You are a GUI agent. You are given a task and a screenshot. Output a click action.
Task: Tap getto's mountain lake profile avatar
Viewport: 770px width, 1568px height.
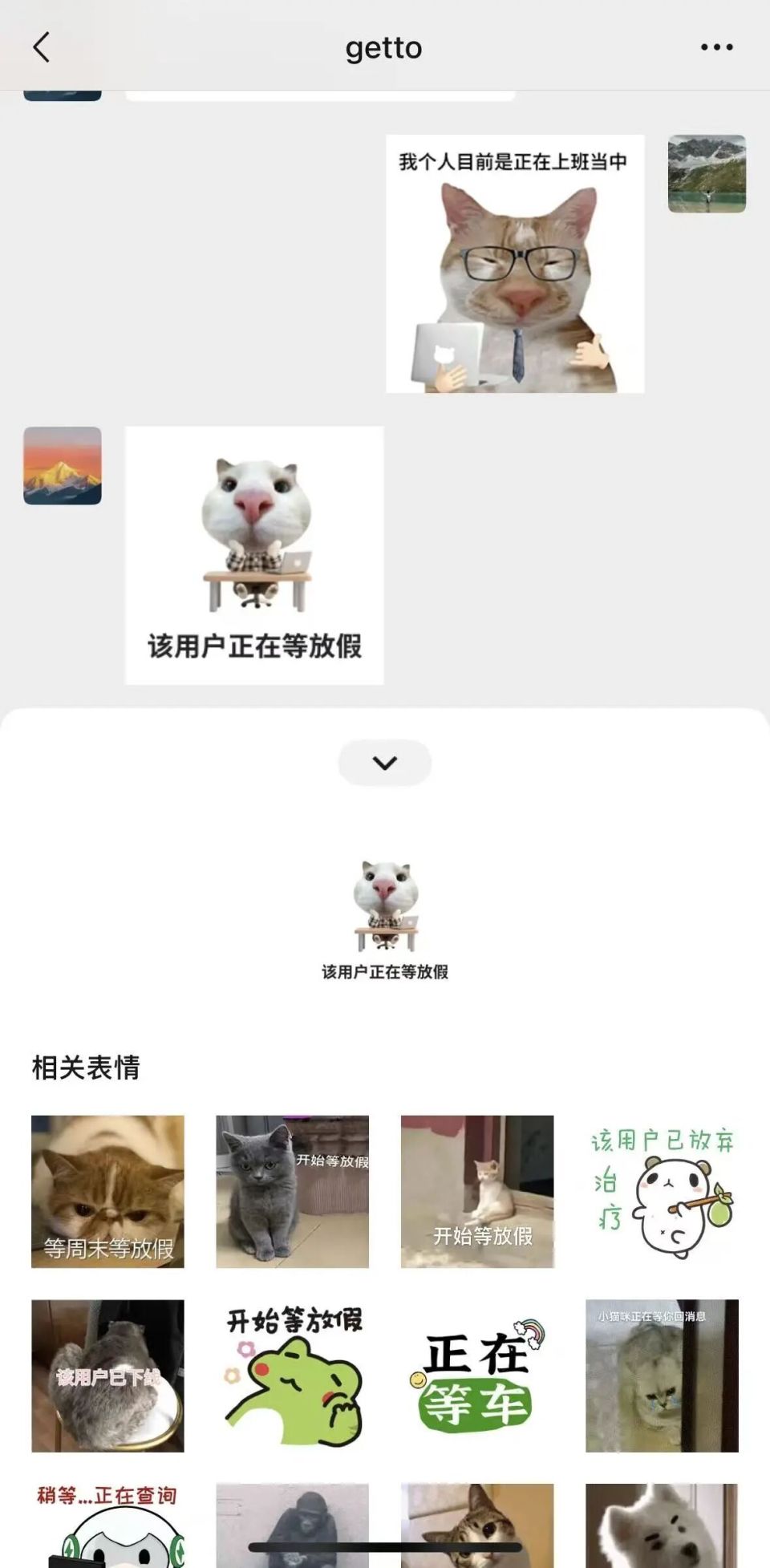(x=705, y=176)
